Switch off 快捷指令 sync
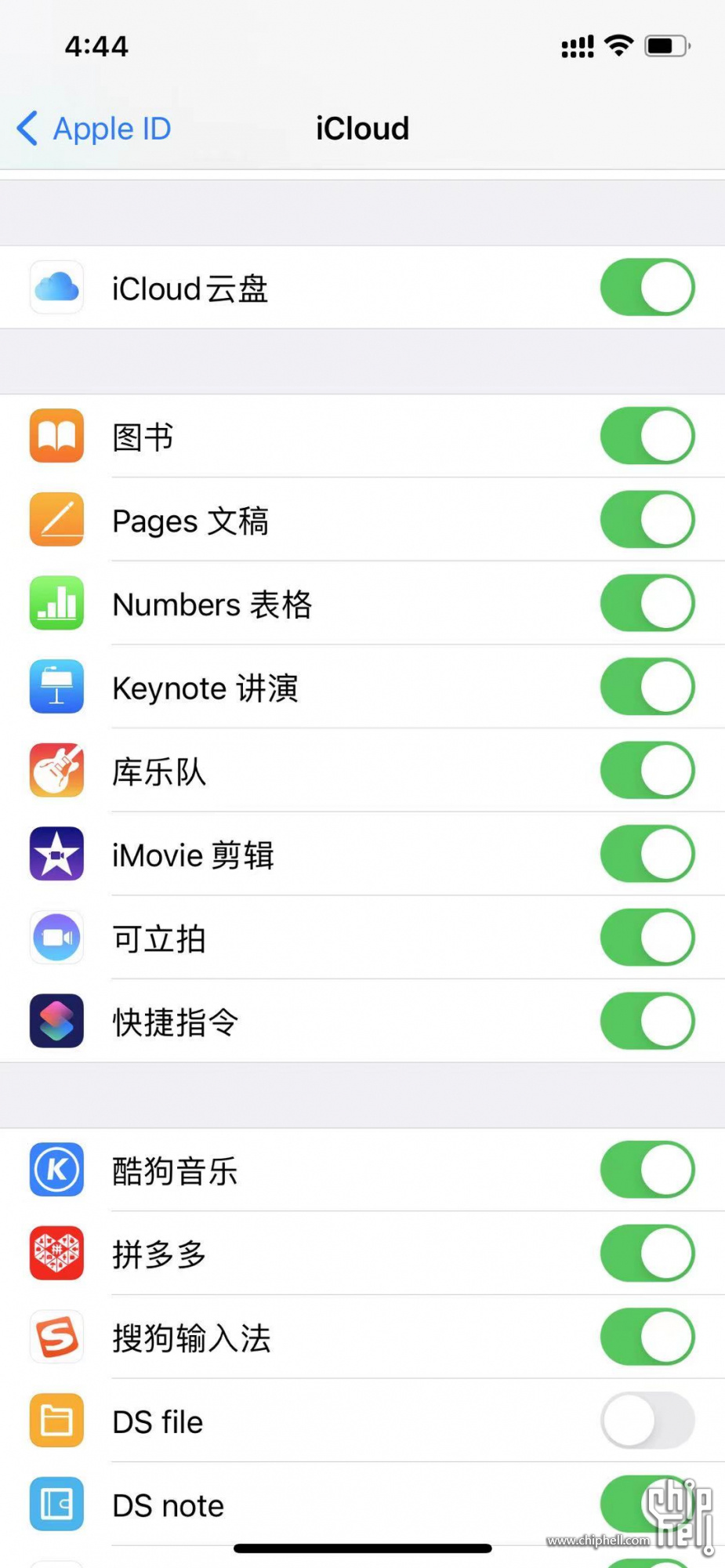This screenshot has height=1568, width=725. point(647,1022)
